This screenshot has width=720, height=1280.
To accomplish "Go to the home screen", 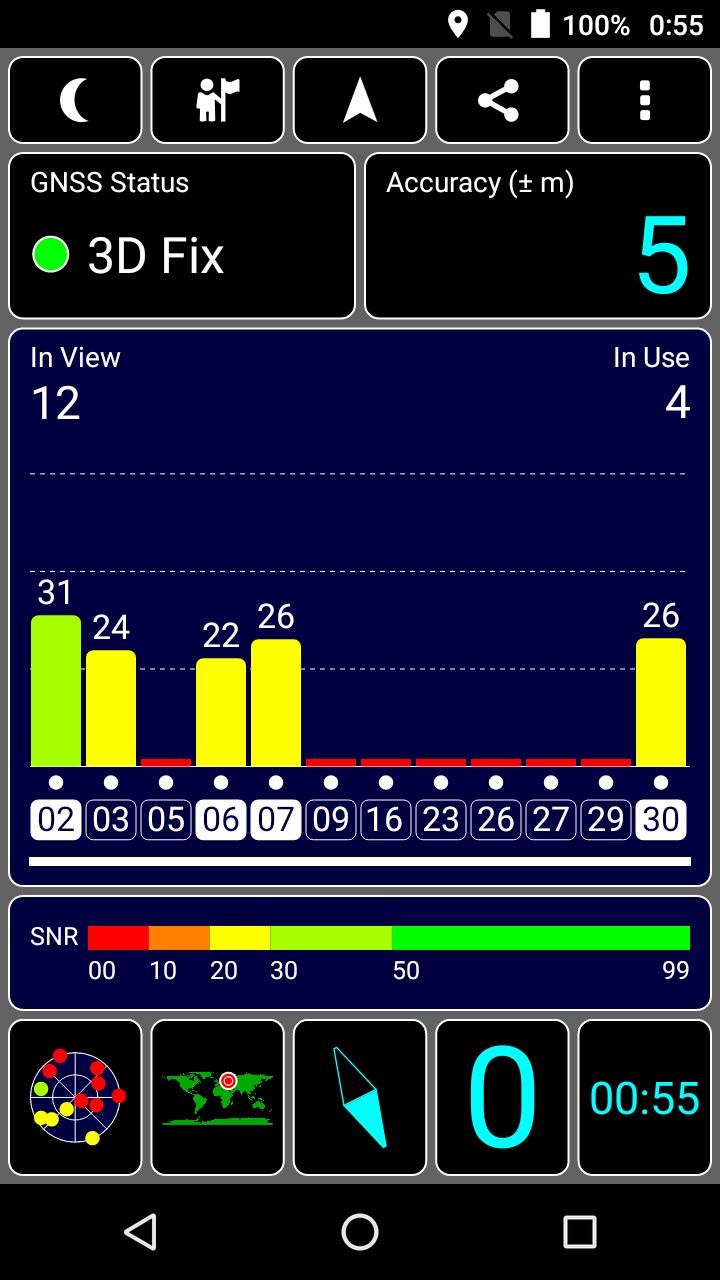I will tap(360, 1232).
